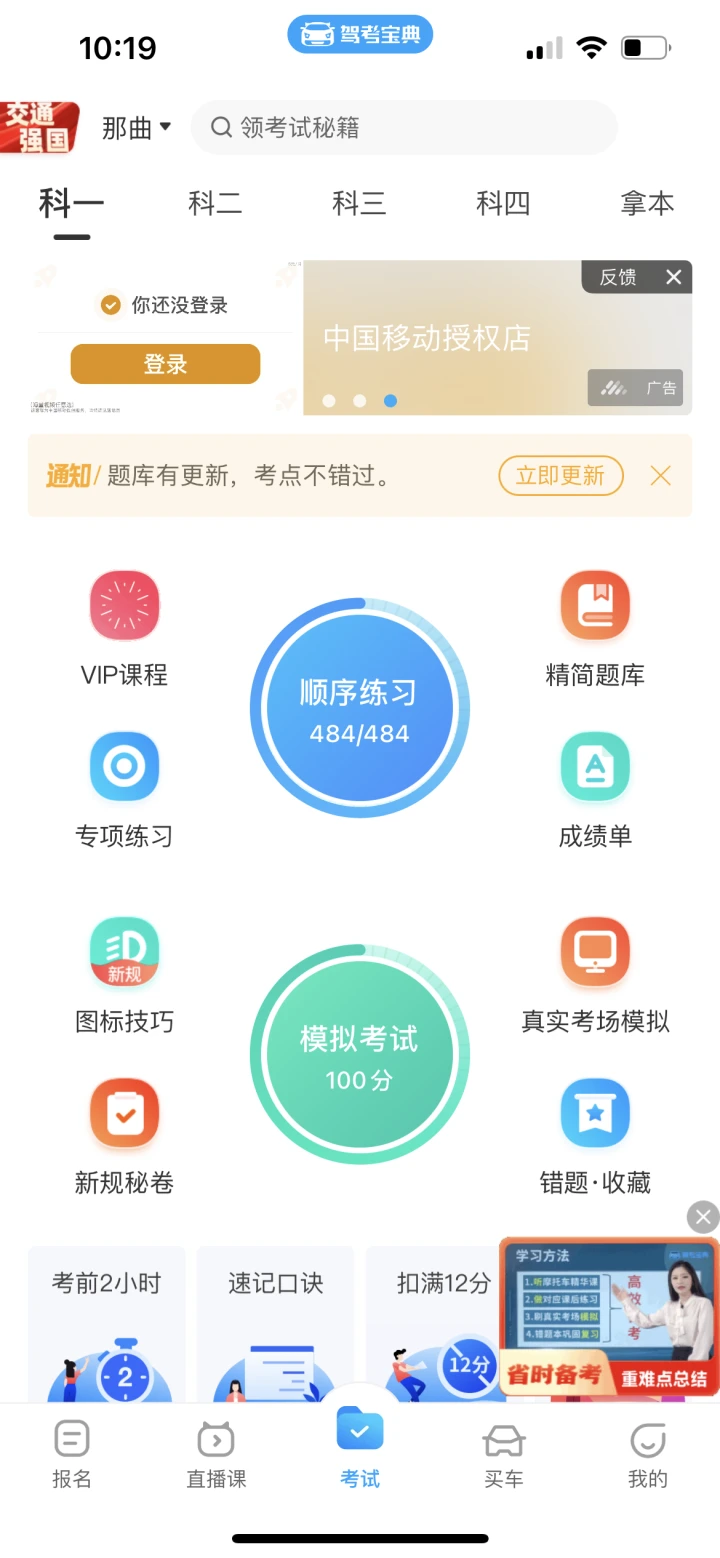The image size is (720, 1558).
Task: Open VIP课程
Action: pos(124,628)
